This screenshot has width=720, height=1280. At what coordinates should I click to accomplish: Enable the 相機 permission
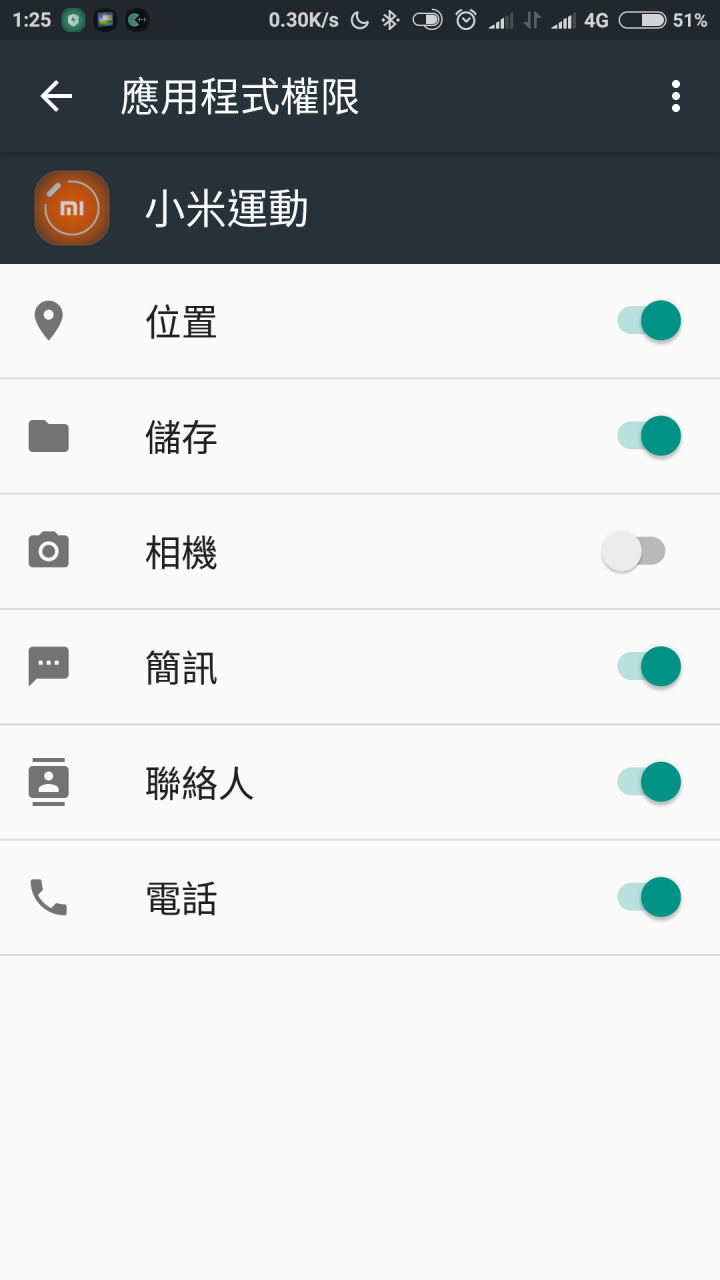pyautogui.click(x=634, y=552)
